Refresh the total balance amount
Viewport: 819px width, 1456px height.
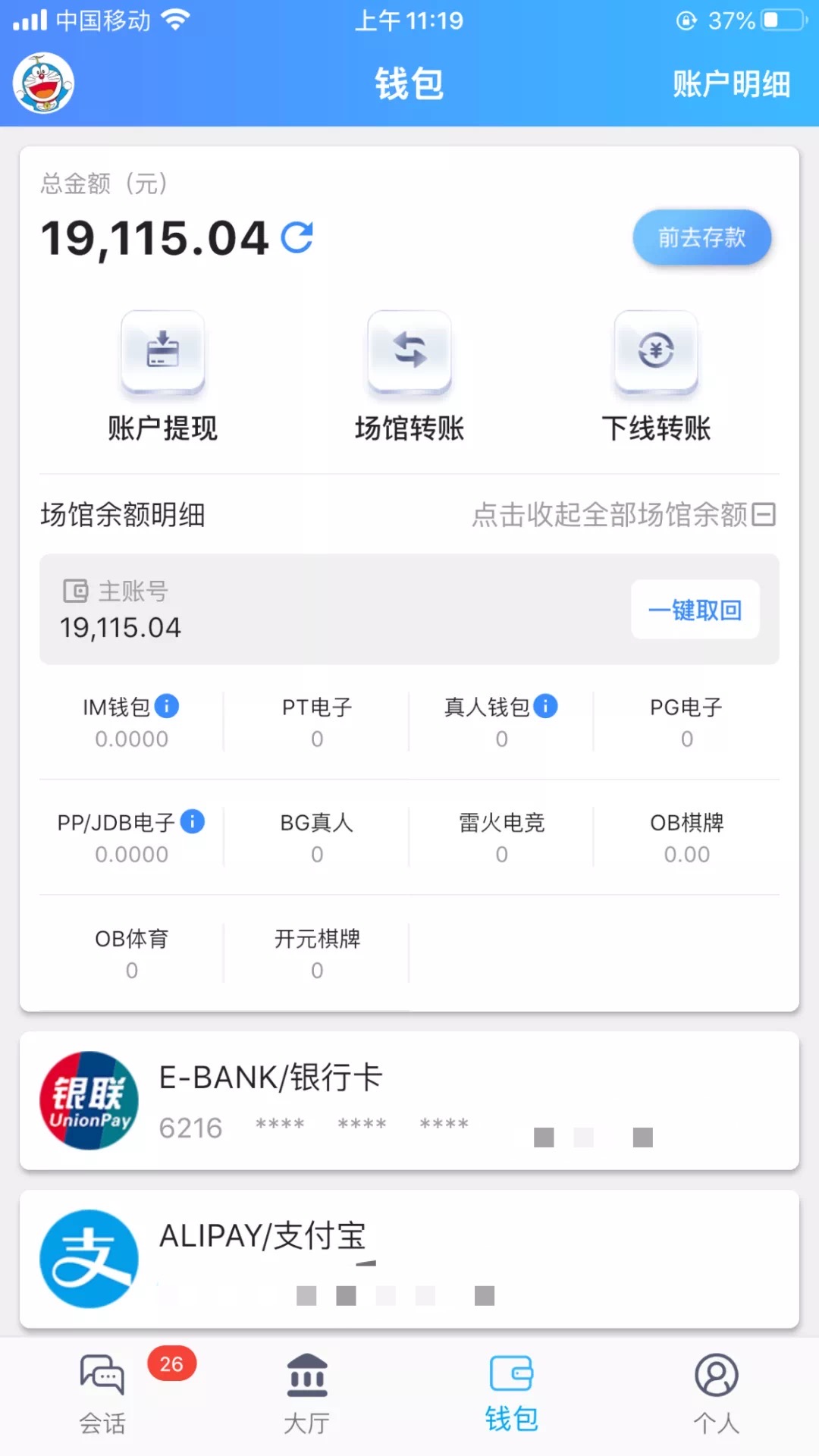tap(297, 237)
